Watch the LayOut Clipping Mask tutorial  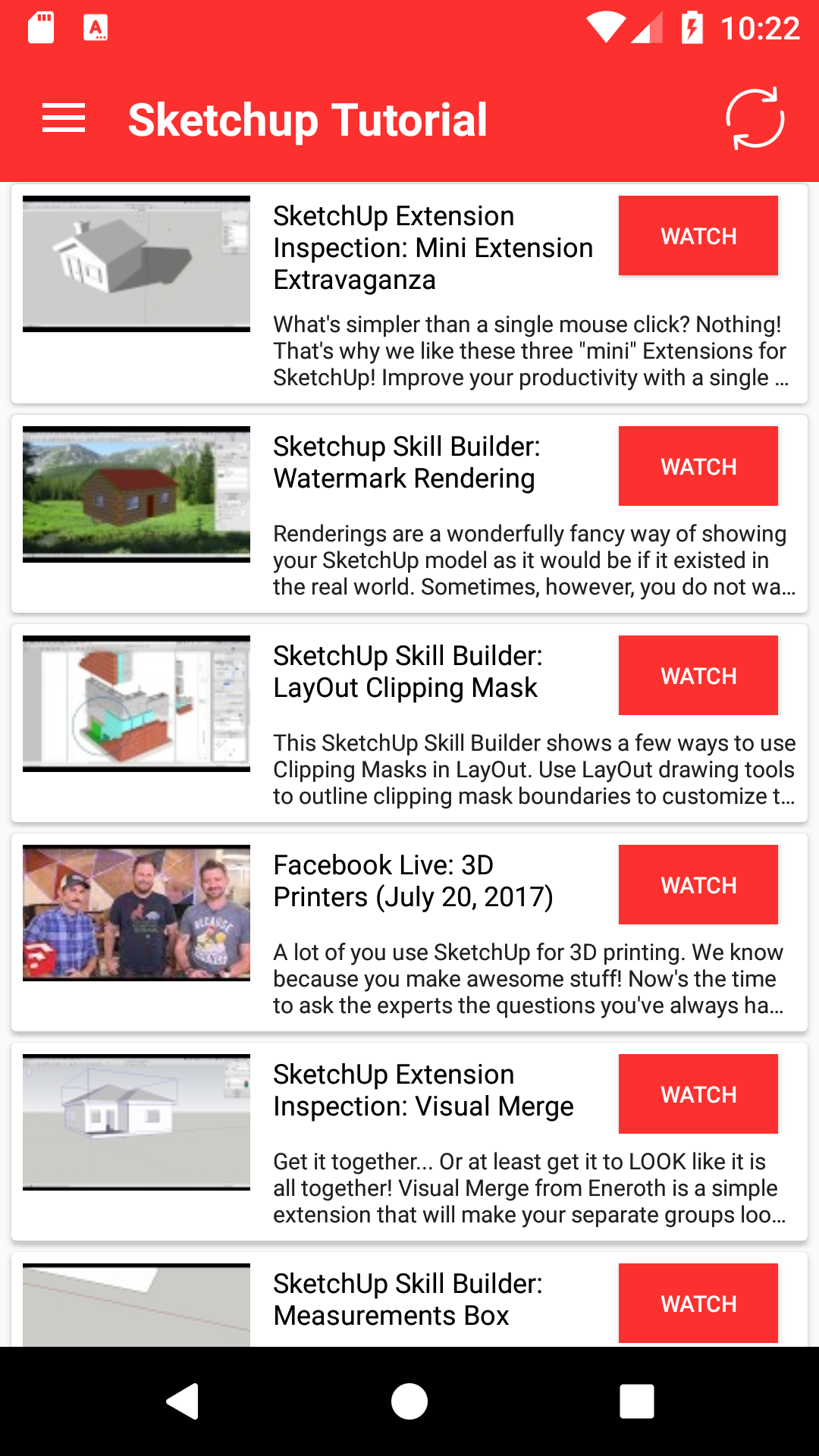(698, 676)
